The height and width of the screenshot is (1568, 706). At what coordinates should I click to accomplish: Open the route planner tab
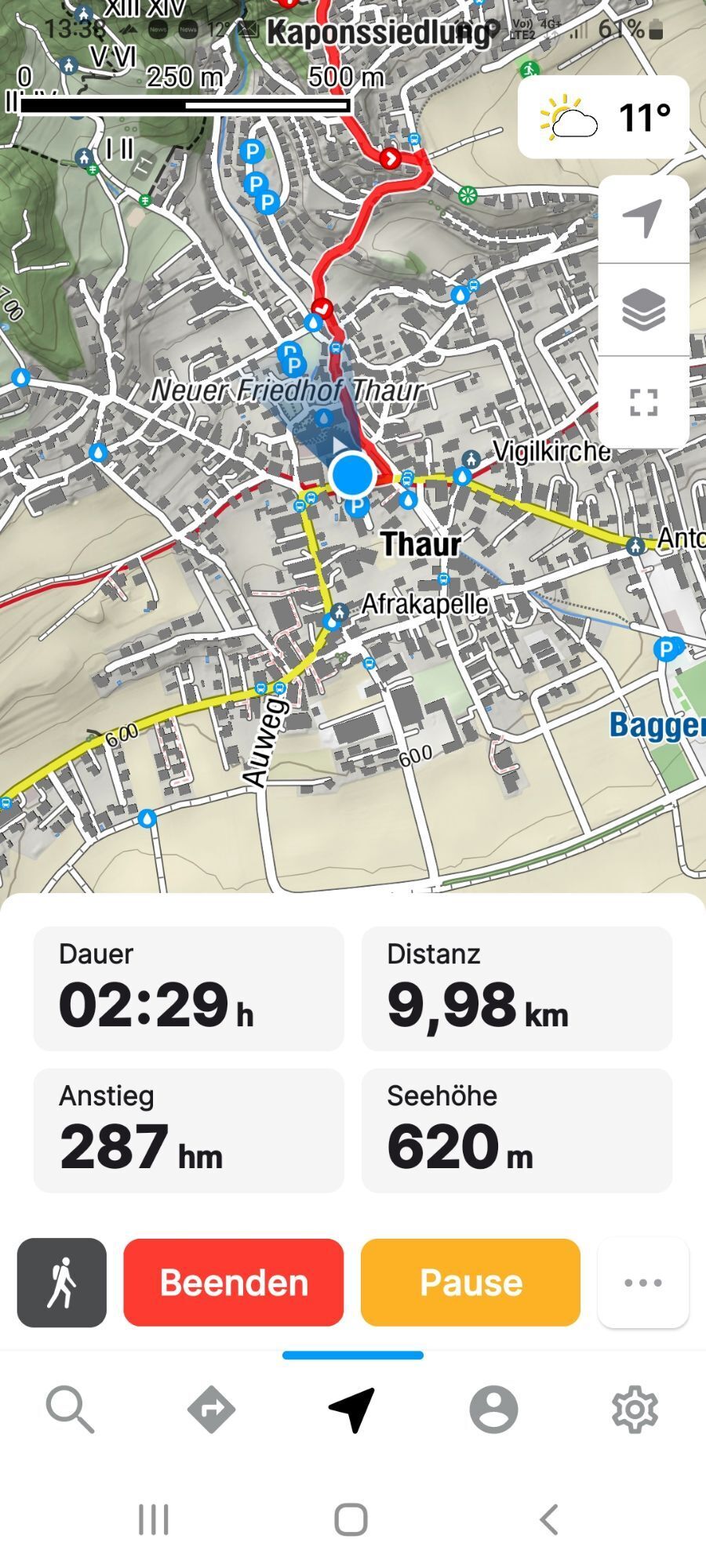click(212, 1410)
